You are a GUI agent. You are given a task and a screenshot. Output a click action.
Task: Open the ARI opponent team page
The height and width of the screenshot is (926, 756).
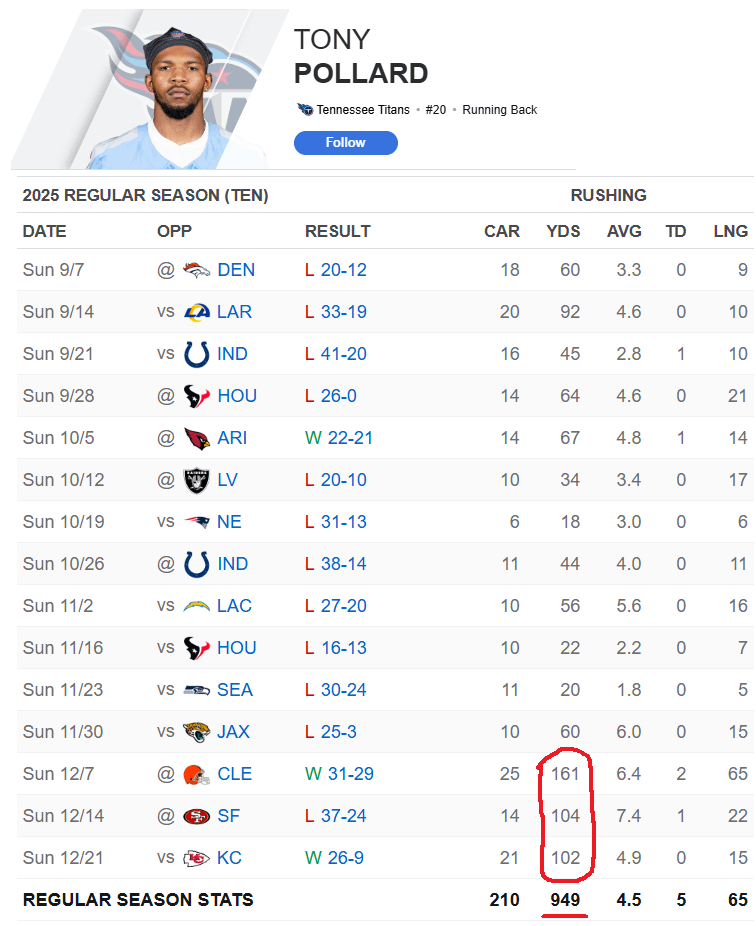[231, 438]
